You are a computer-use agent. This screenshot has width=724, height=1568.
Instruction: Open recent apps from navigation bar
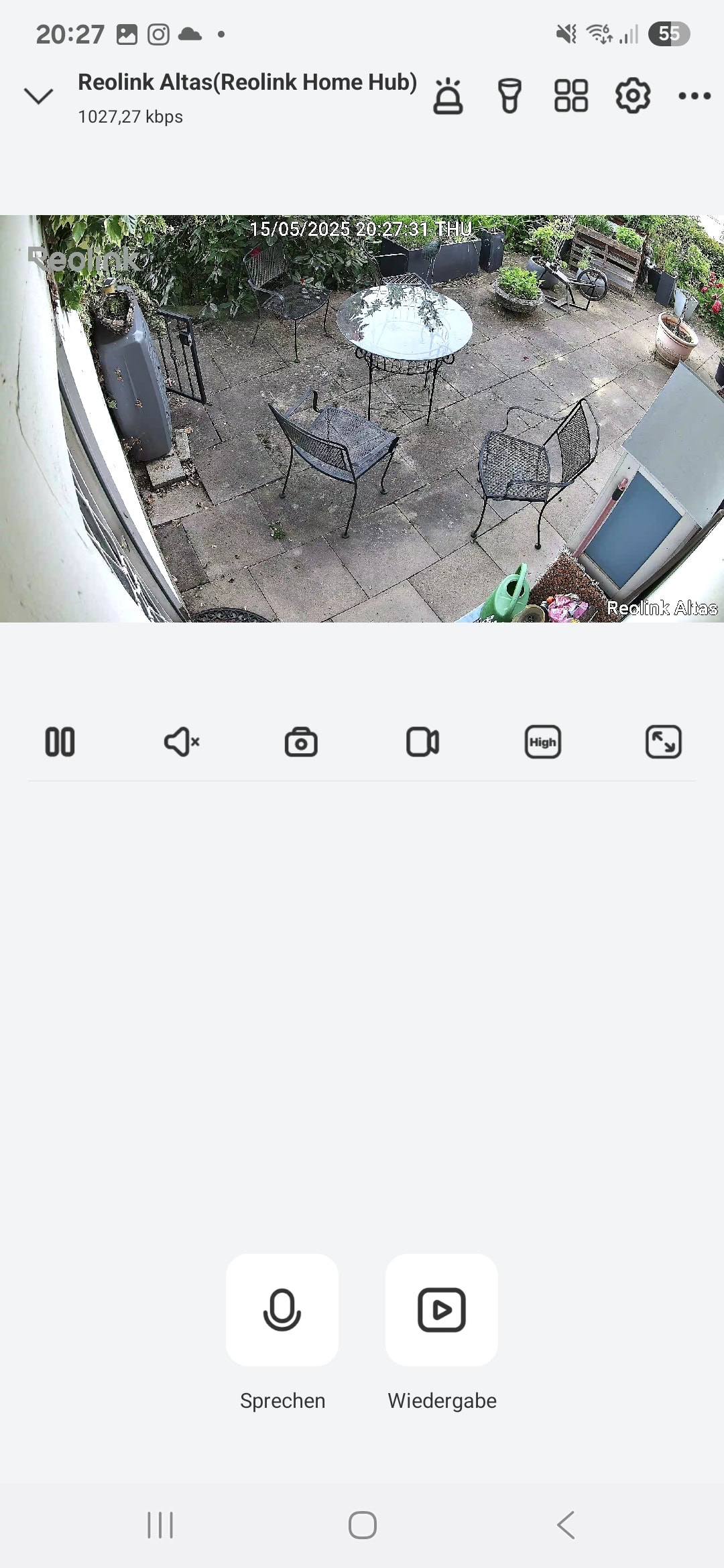160,1525
